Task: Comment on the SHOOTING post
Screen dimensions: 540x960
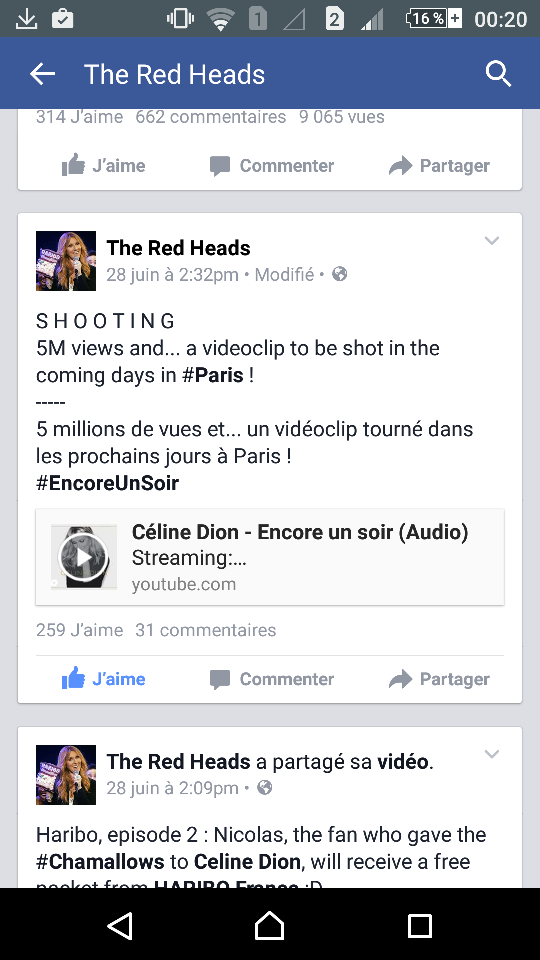Action: coord(271,679)
